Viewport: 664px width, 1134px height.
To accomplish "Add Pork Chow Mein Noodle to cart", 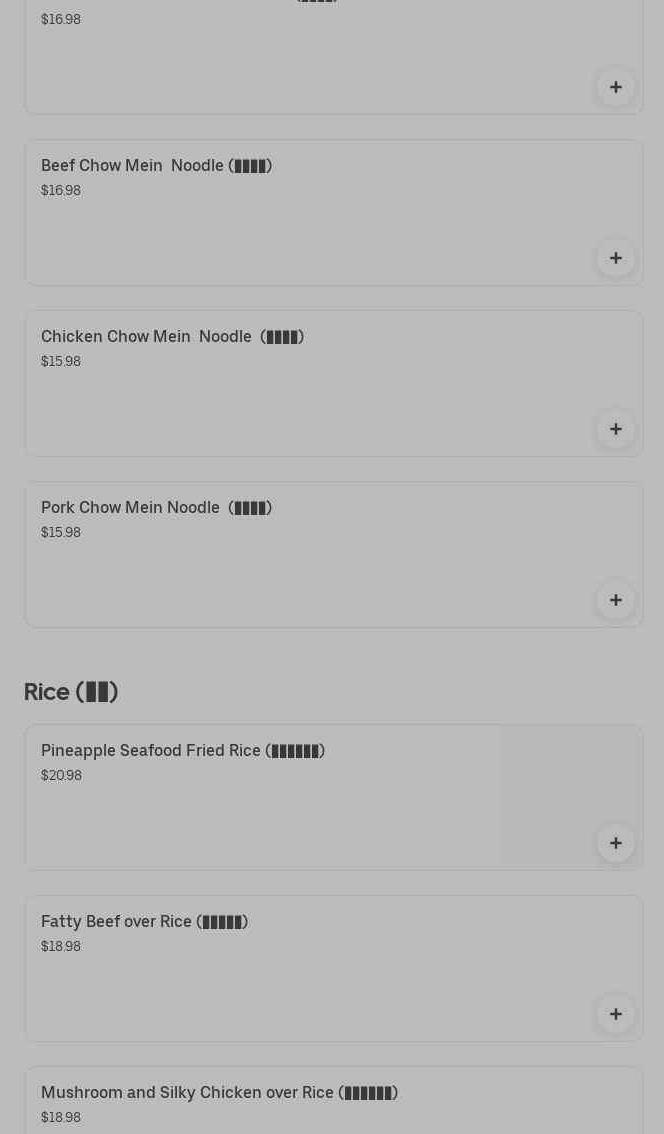I will click(616, 600).
